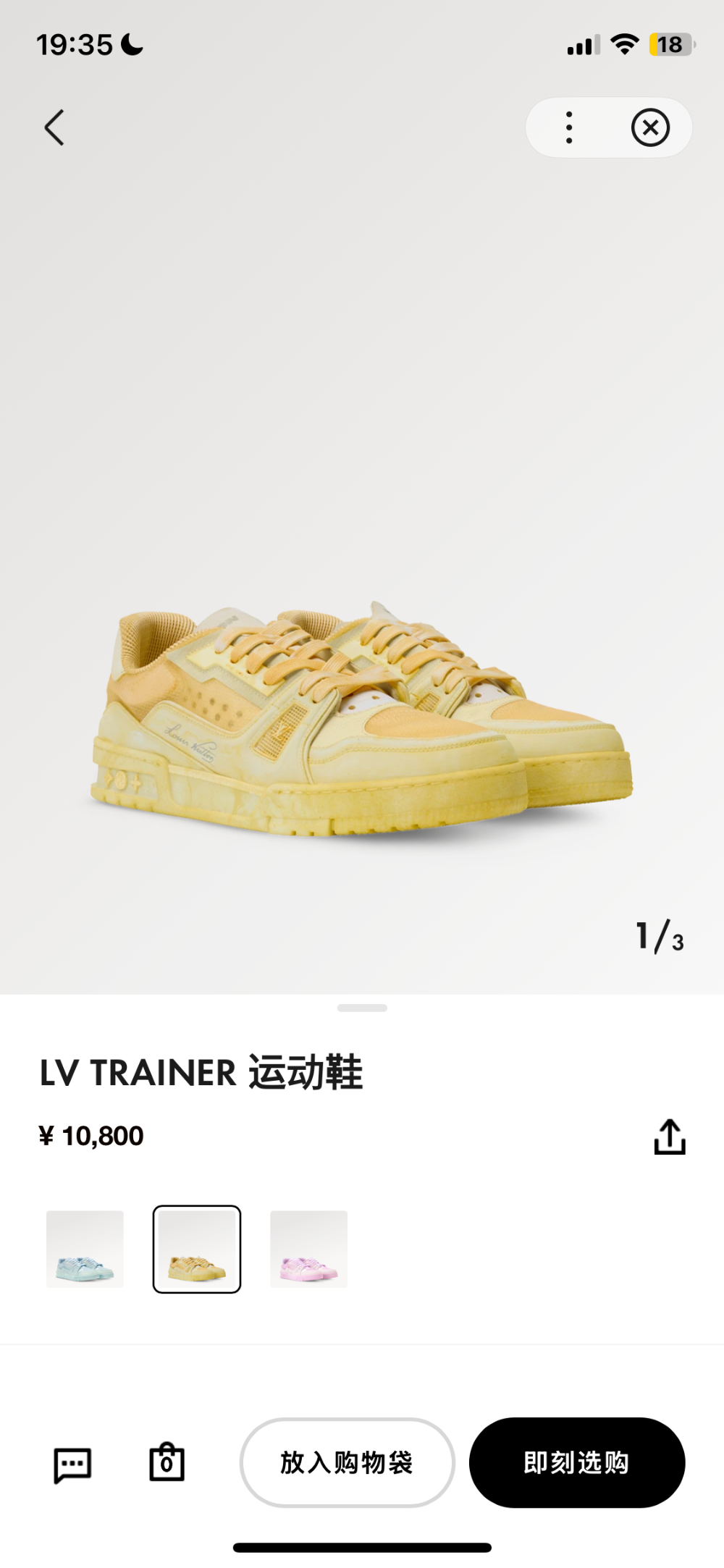Select the blue sneaker color variant
724x1568 pixels.
click(85, 1249)
